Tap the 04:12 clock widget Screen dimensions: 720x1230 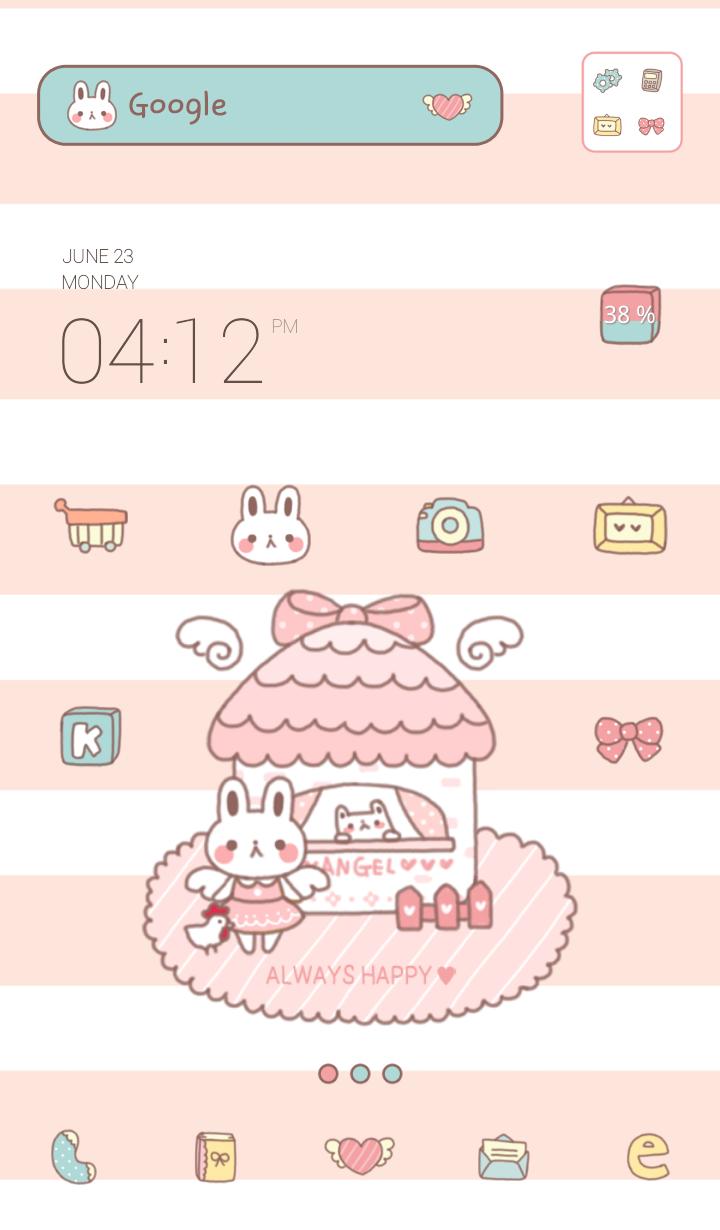click(162, 350)
